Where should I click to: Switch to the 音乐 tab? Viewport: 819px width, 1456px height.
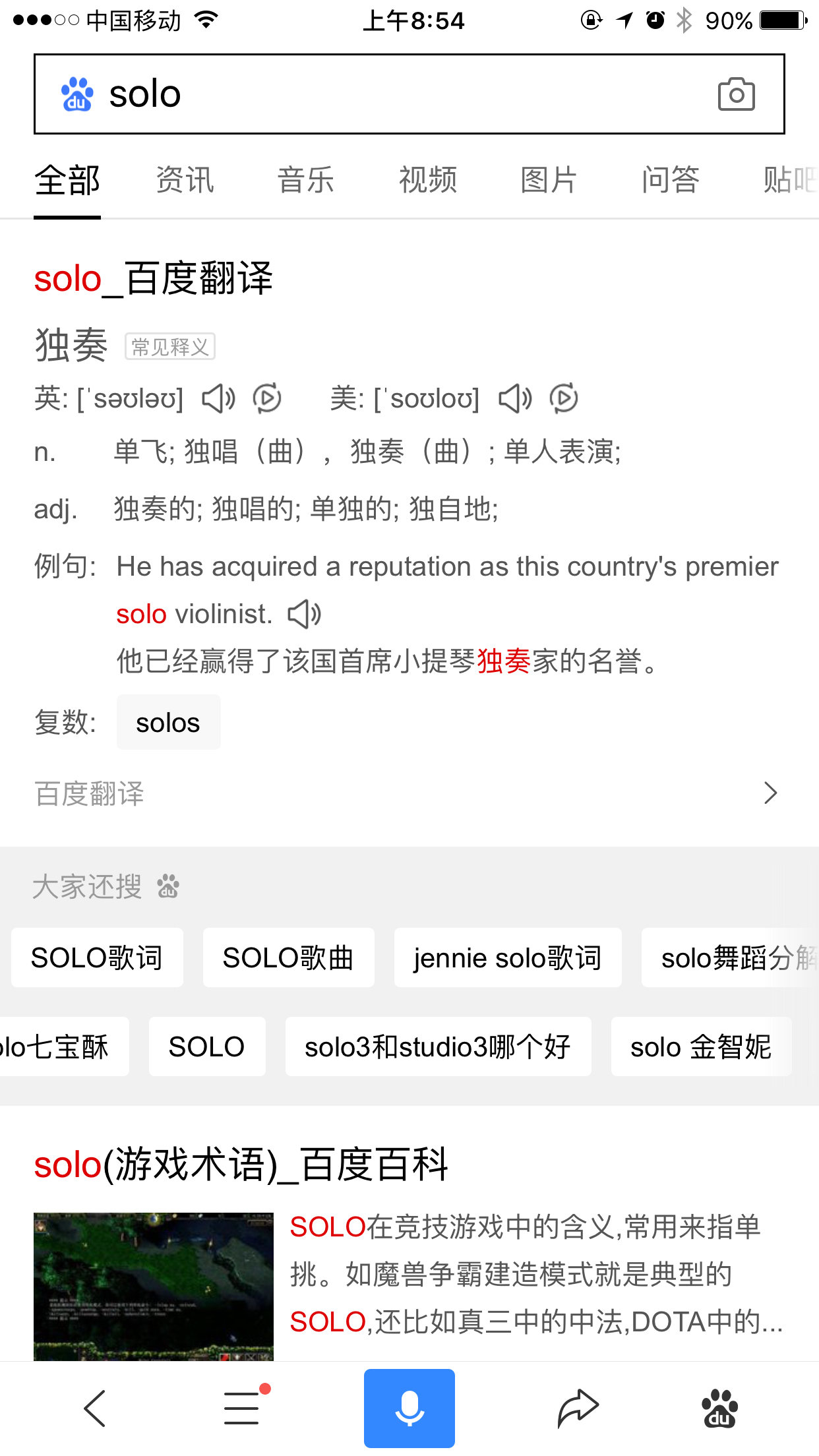click(306, 180)
